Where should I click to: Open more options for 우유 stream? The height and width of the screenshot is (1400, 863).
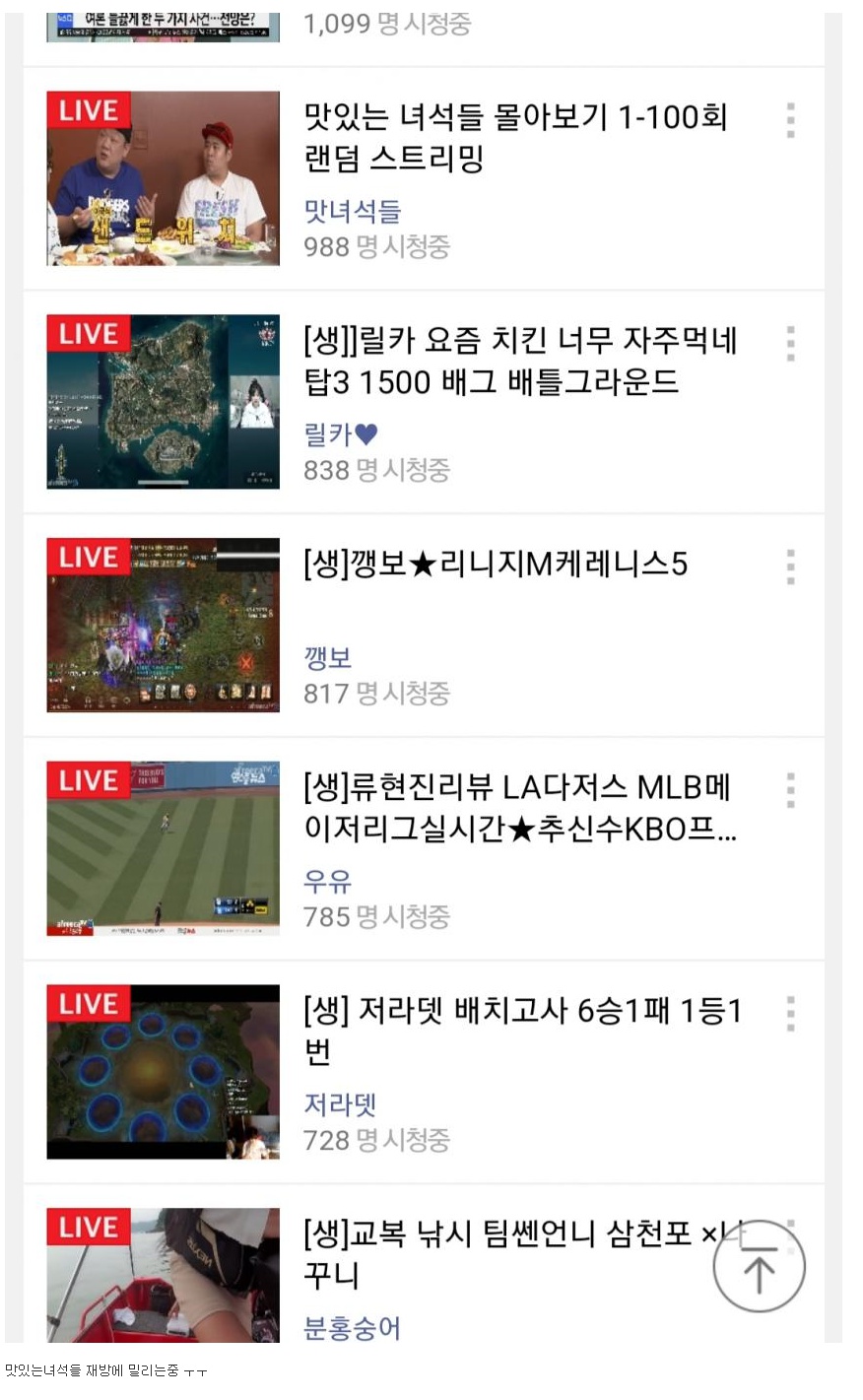point(790,790)
